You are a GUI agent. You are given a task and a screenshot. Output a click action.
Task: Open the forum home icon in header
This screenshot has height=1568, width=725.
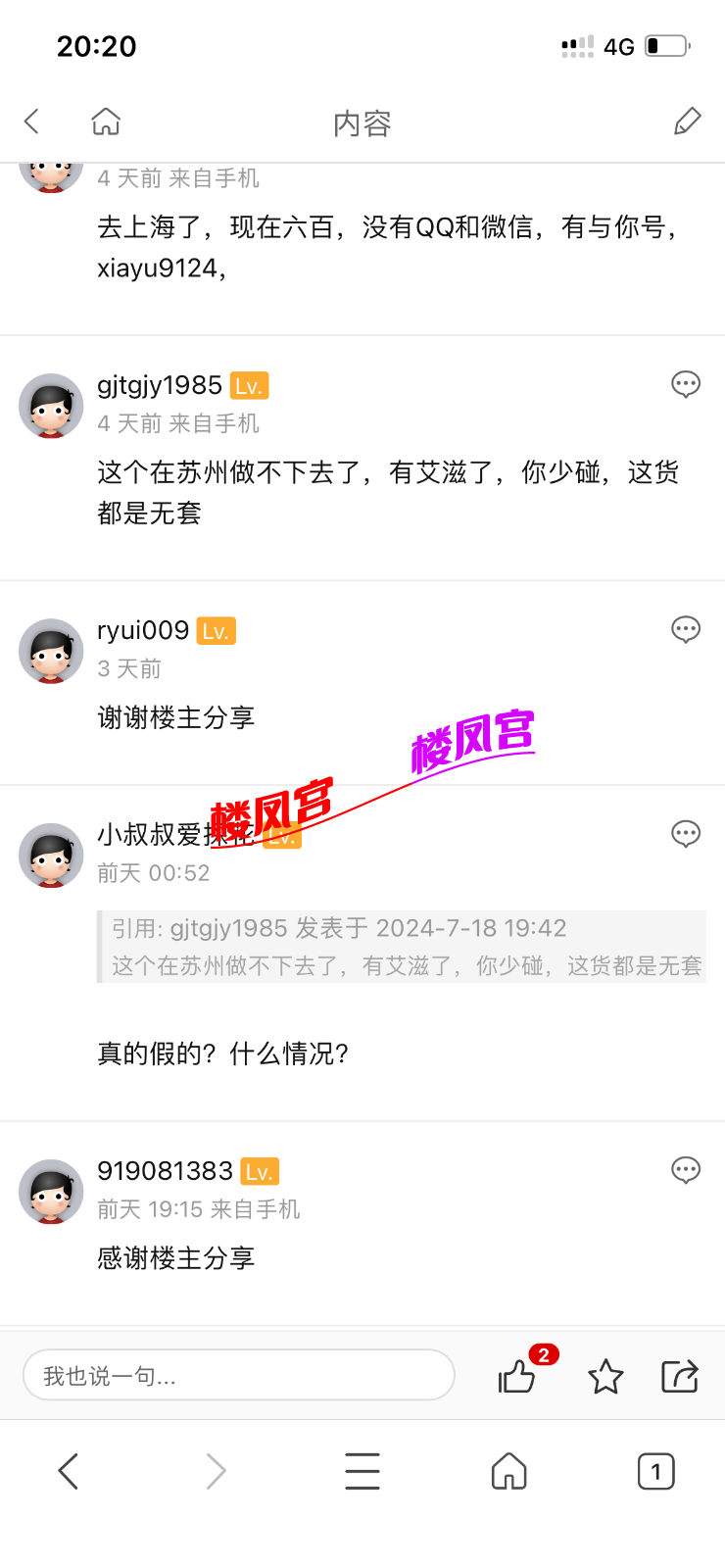[x=106, y=122]
